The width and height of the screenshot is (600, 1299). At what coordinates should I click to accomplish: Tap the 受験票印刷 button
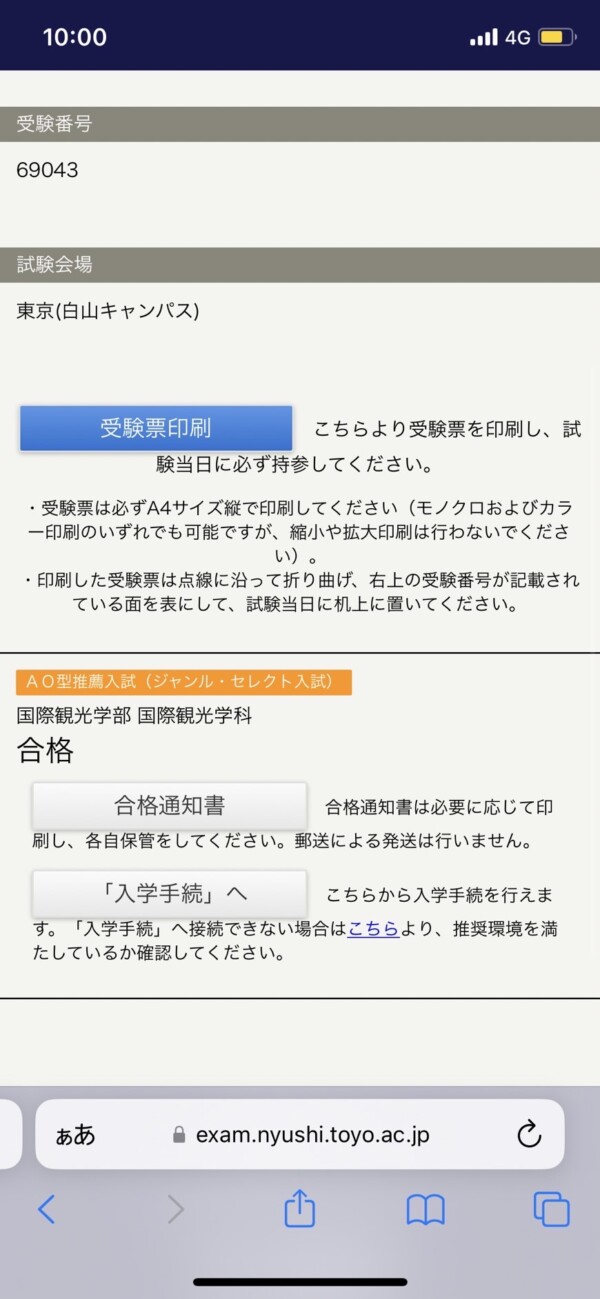pos(156,428)
